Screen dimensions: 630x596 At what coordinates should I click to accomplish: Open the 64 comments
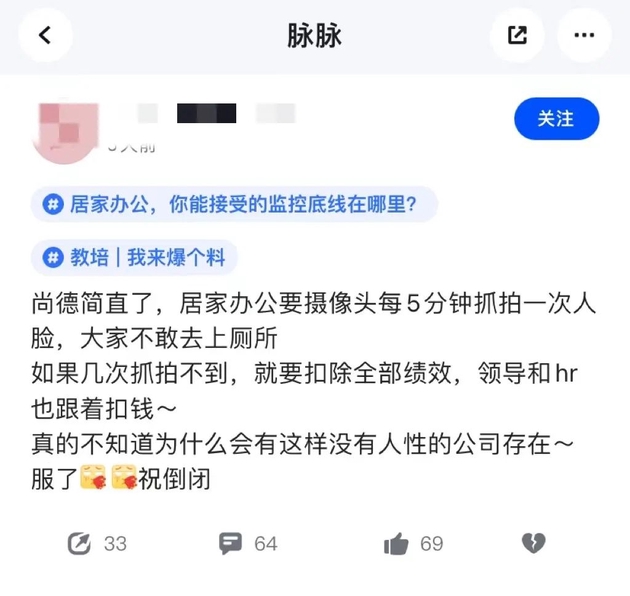(232, 543)
